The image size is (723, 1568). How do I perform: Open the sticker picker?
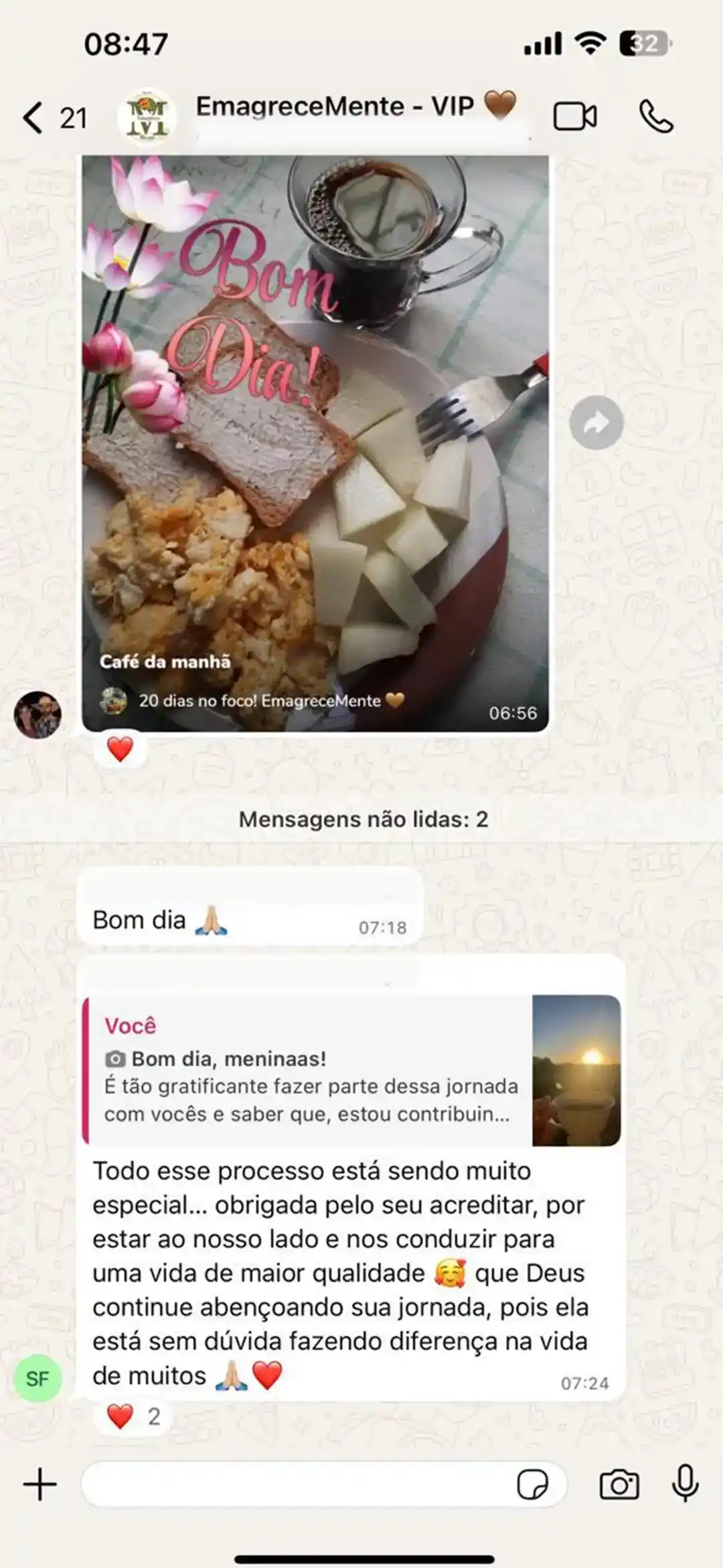point(532,1484)
